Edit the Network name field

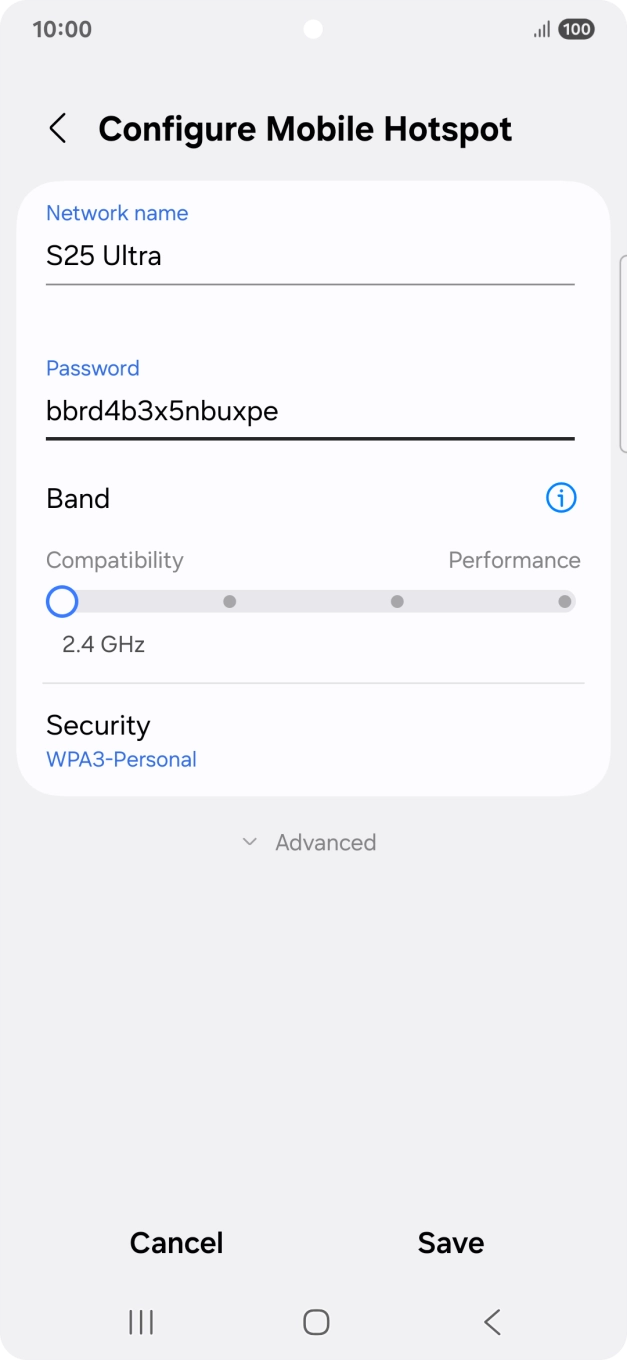click(310, 257)
